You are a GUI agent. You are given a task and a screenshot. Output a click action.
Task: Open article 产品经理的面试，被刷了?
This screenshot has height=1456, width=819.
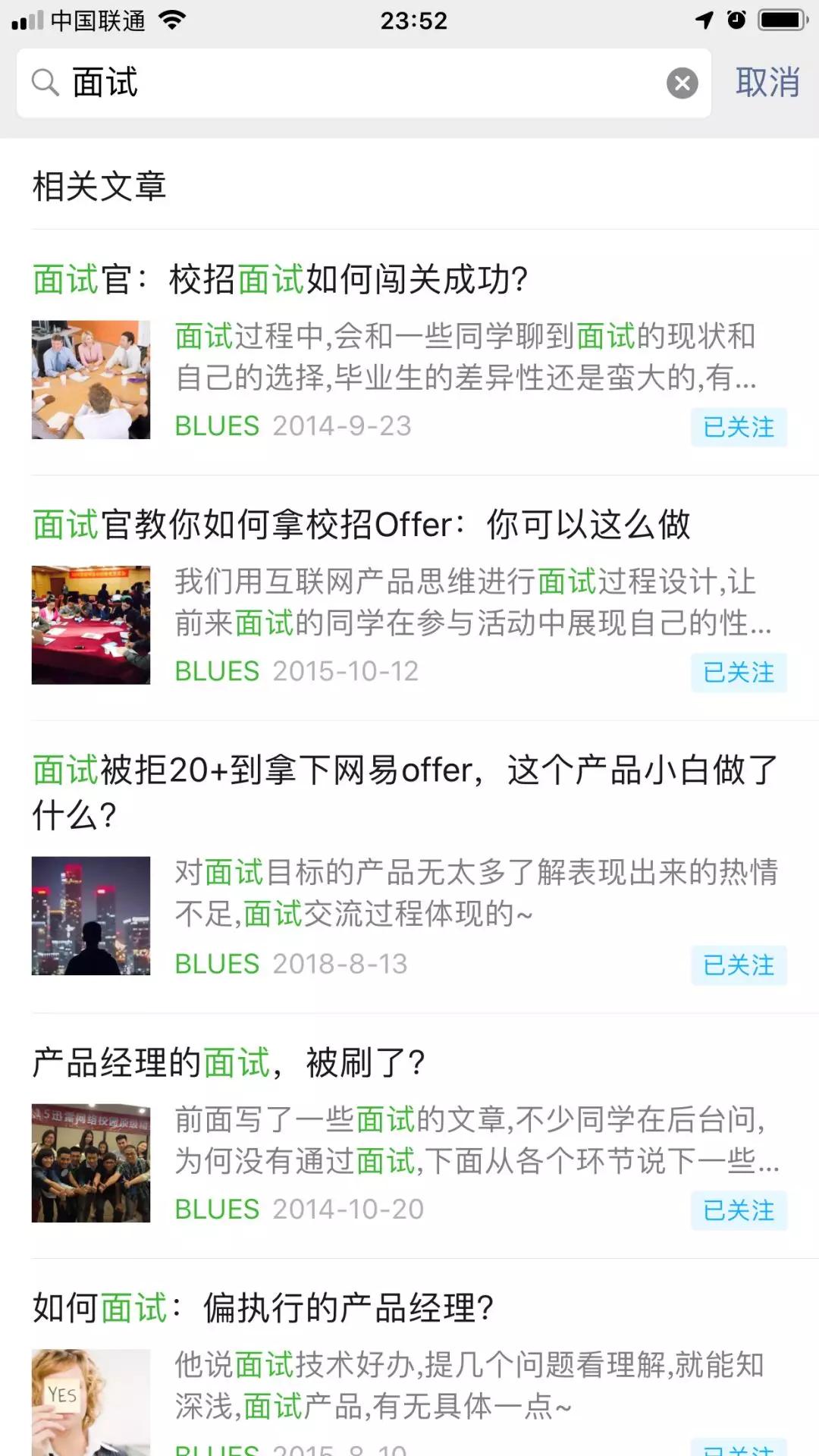click(229, 1062)
